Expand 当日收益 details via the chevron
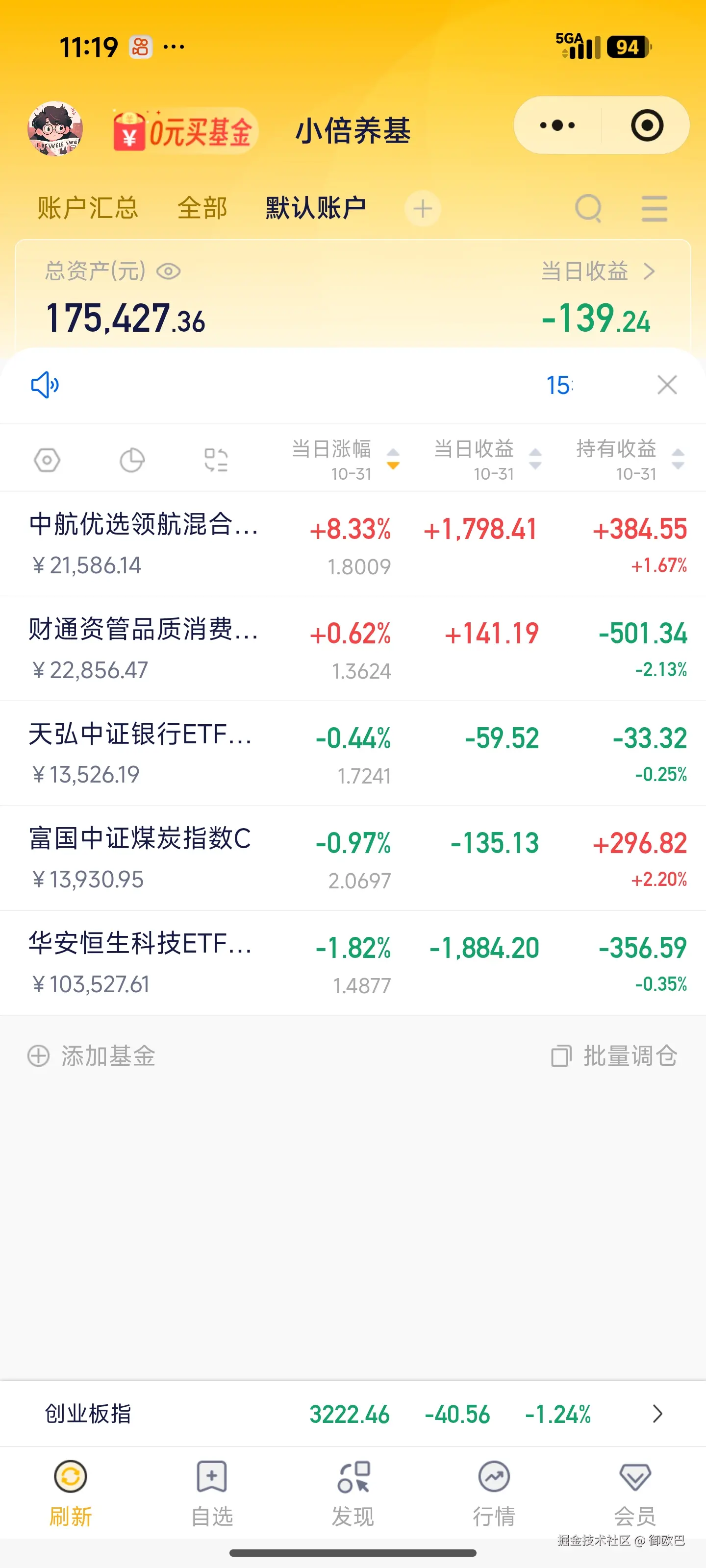The width and height of the screenshot is (706, 1568). [x=651, y=272]
